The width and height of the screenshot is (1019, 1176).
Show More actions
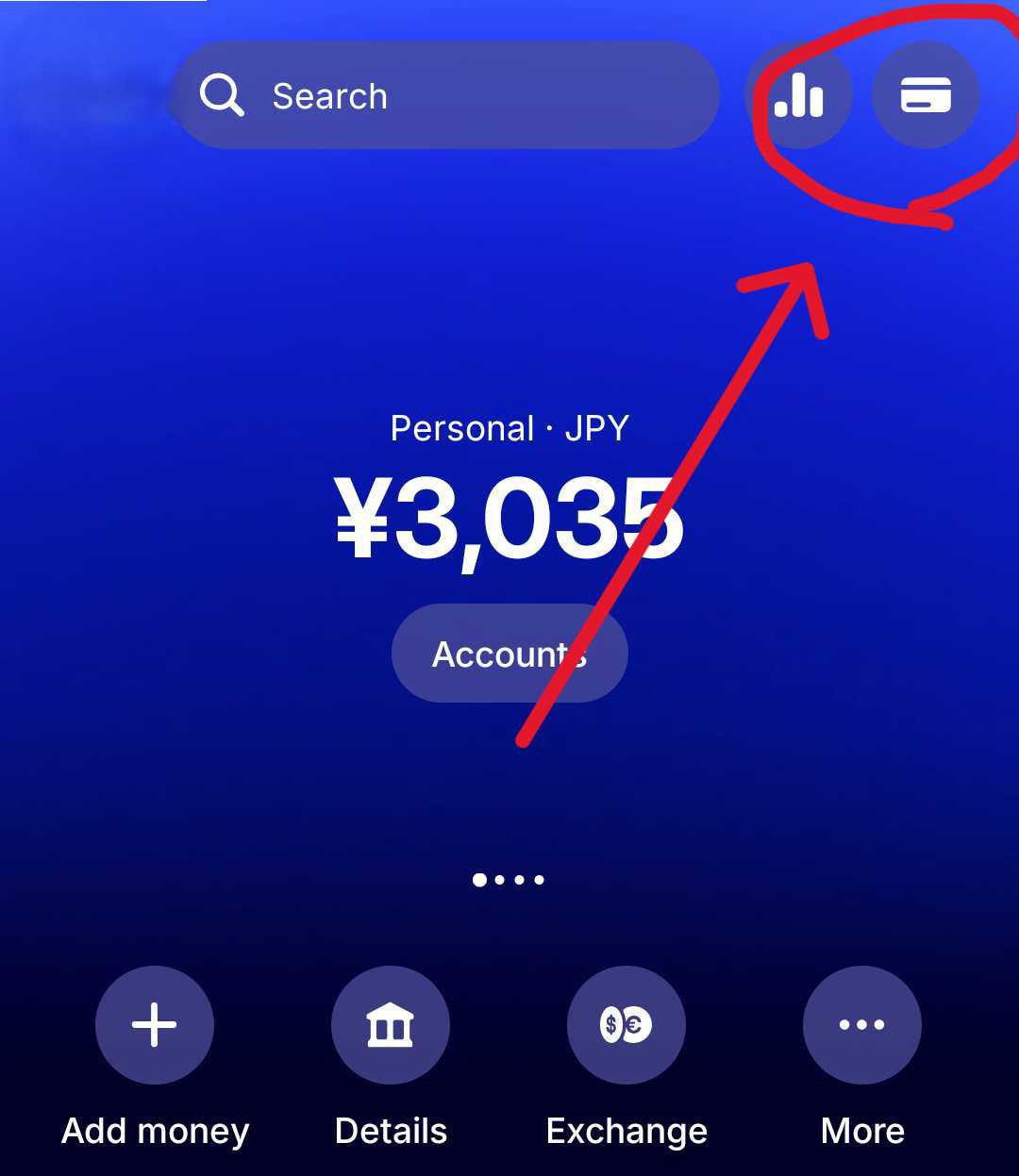[x=861, y=1025]
